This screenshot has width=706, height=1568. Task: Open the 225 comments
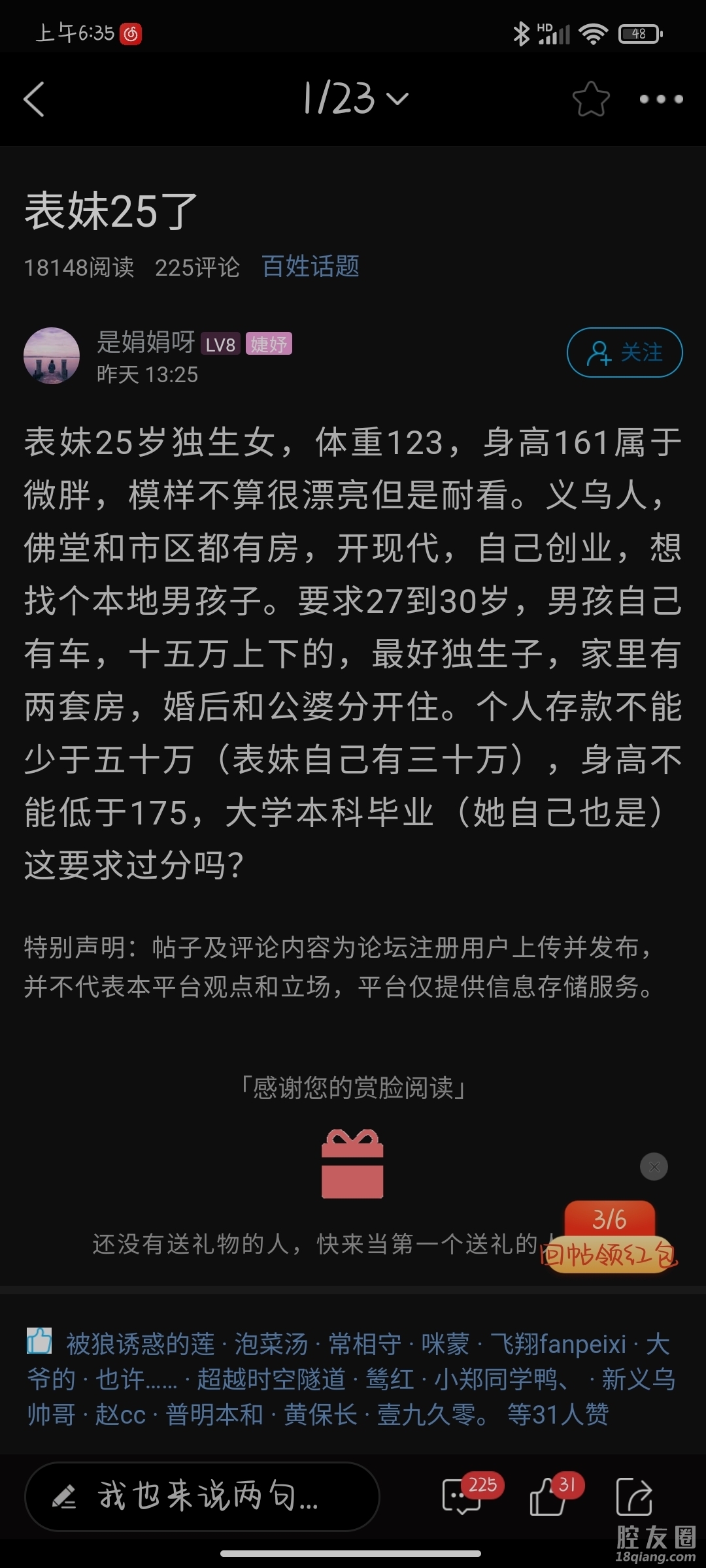tap(463, 1495)
